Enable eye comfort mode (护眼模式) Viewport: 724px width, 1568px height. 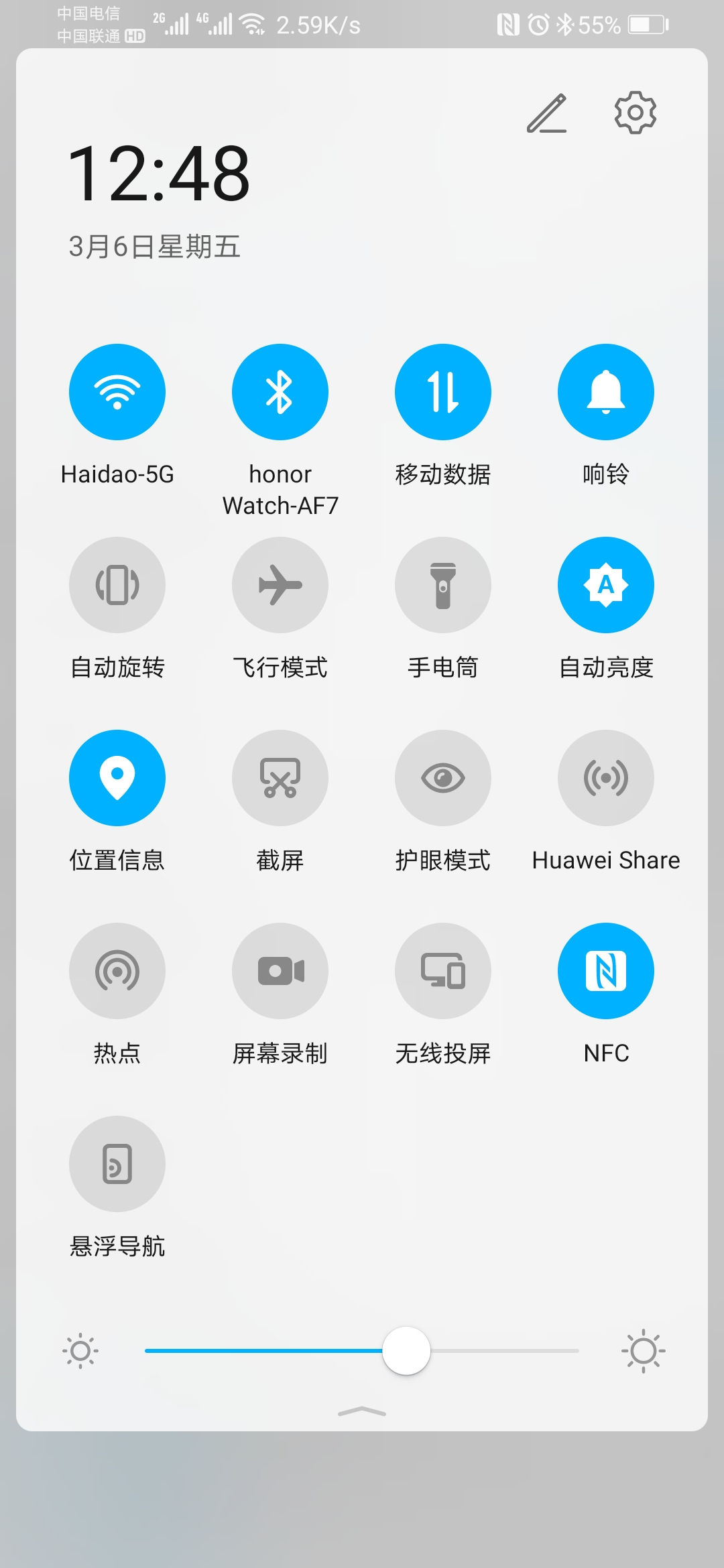pyautogui.click(x=443, y=778)
